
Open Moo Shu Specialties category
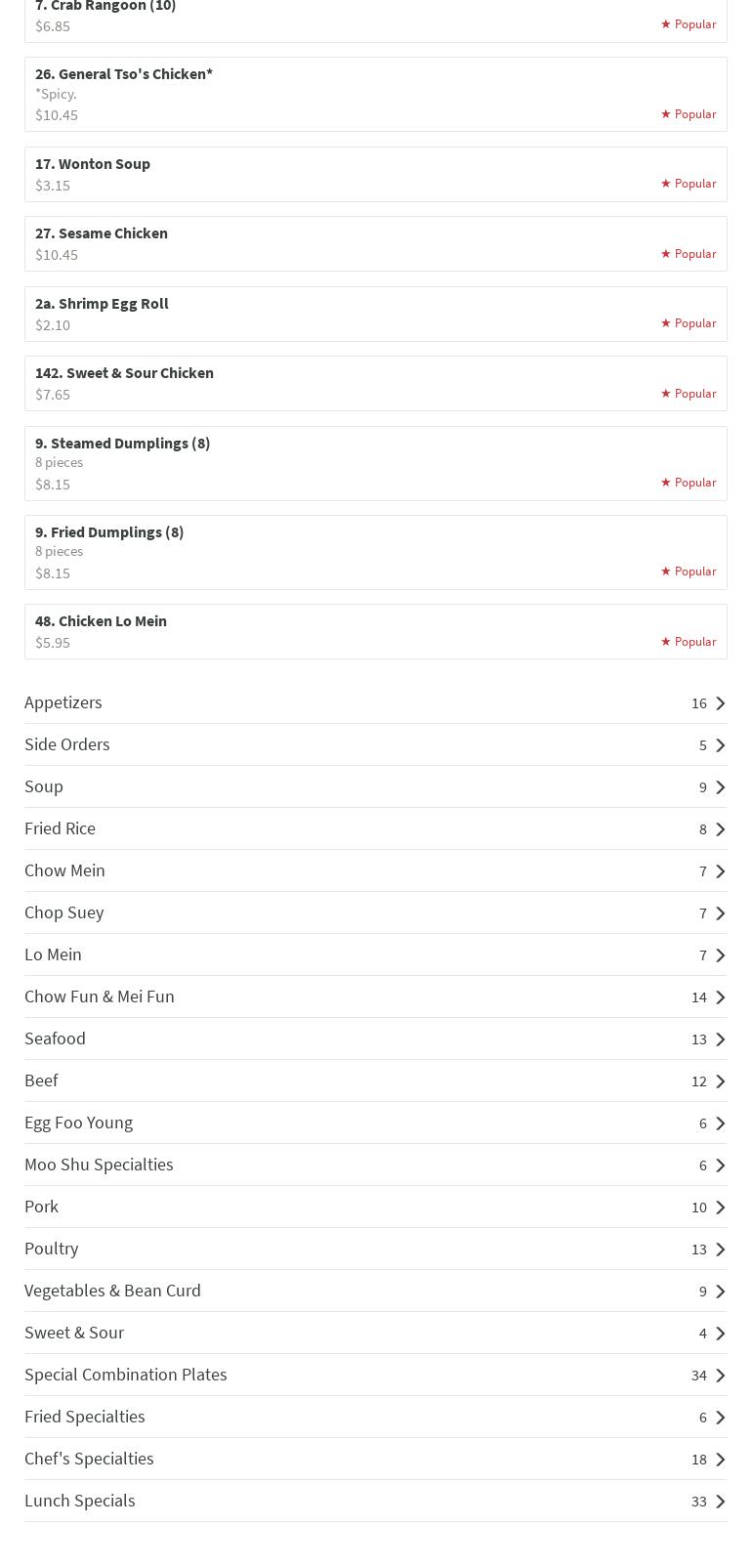pyautogui.click(x=375, y=1165)
